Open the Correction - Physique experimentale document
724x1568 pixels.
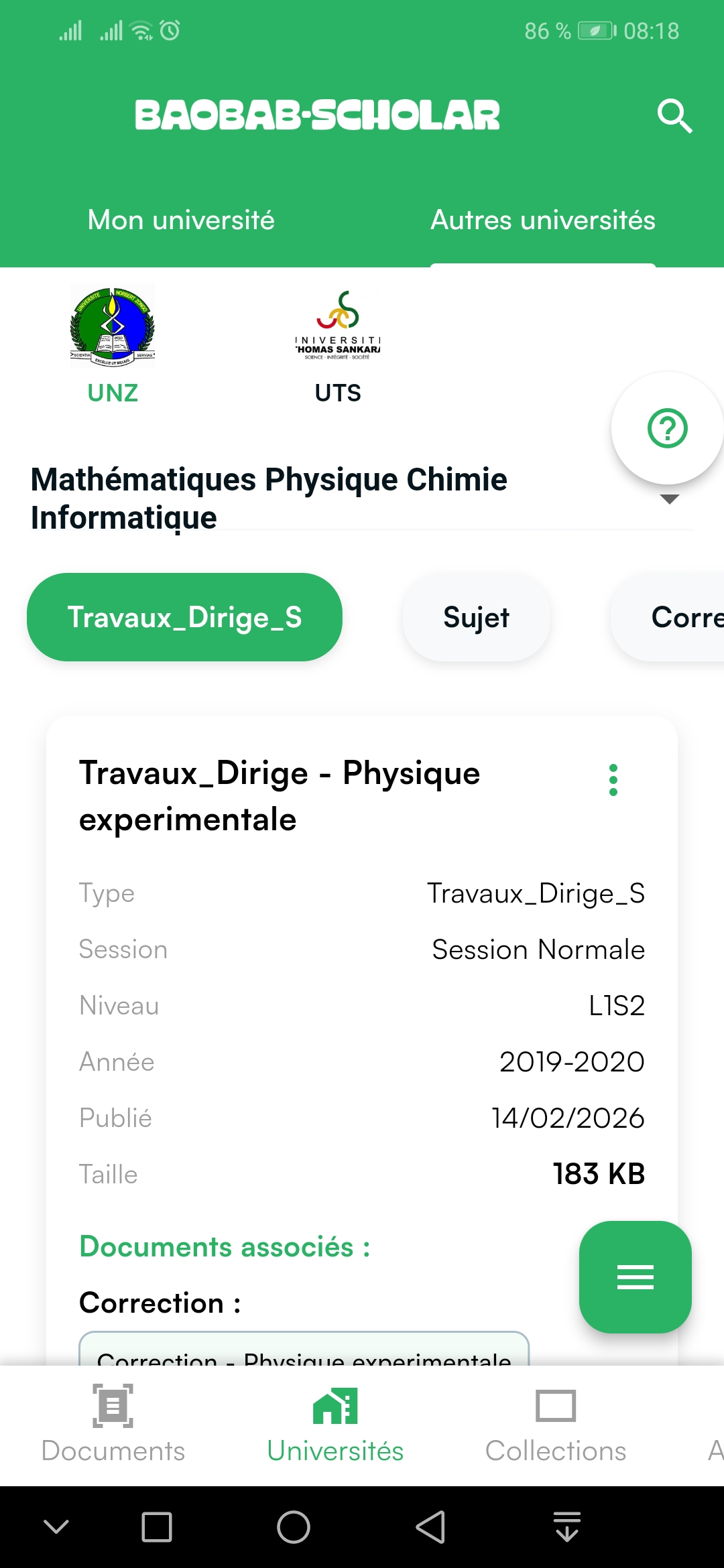click(304, 1354)
